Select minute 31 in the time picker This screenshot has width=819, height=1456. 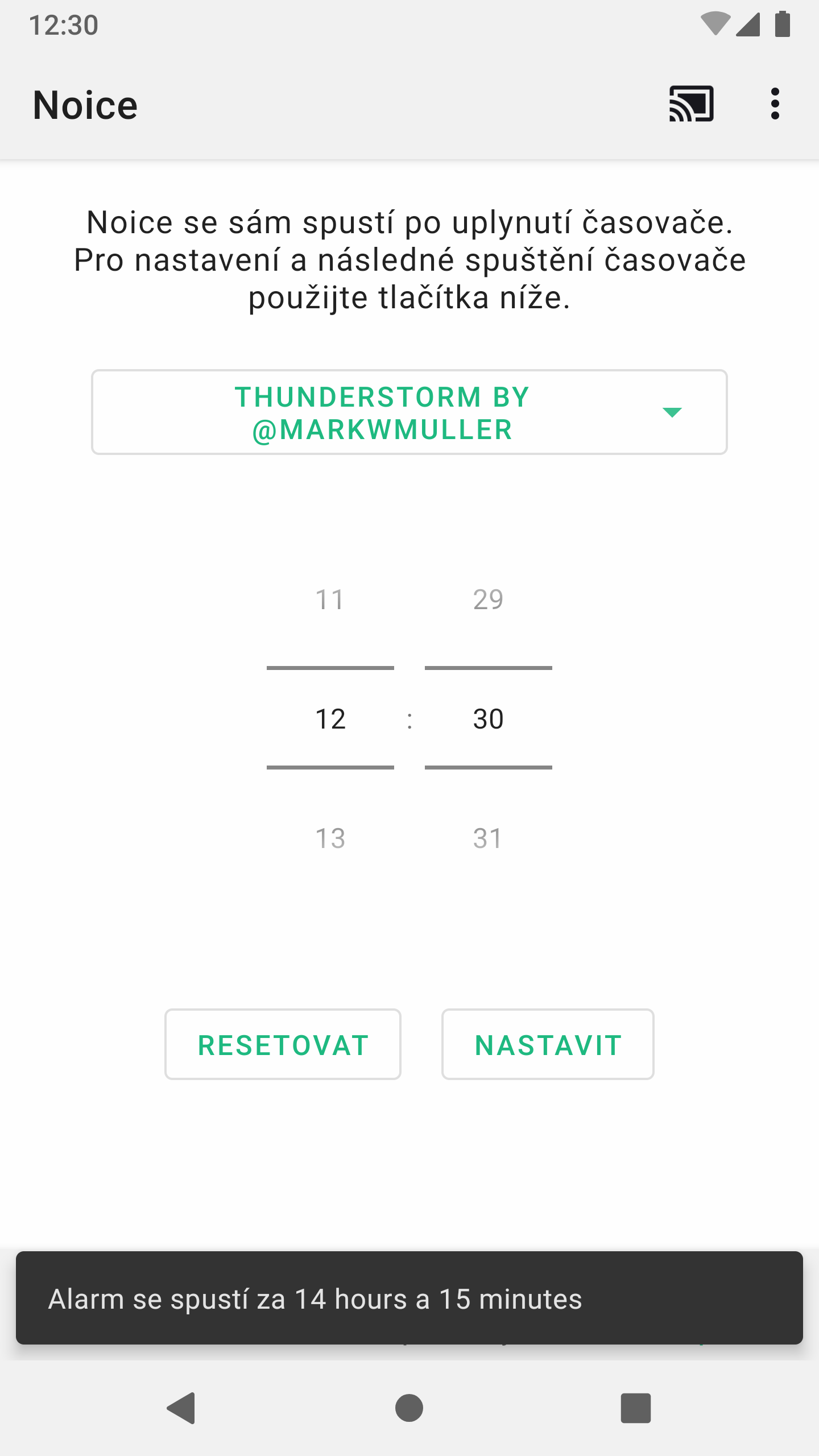click(488, 838)
